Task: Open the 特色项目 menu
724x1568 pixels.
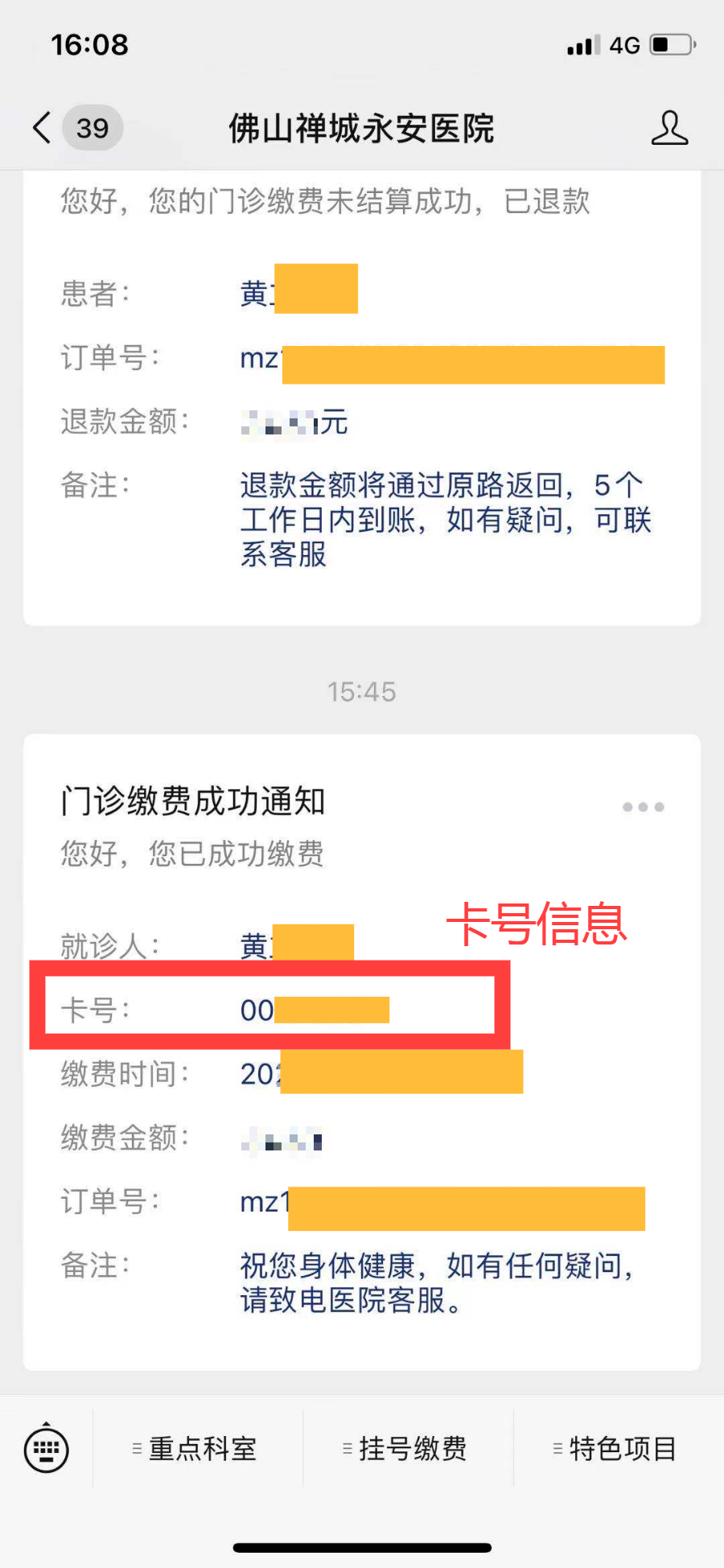Action: pyautogui.click(x=618, y=1449)
